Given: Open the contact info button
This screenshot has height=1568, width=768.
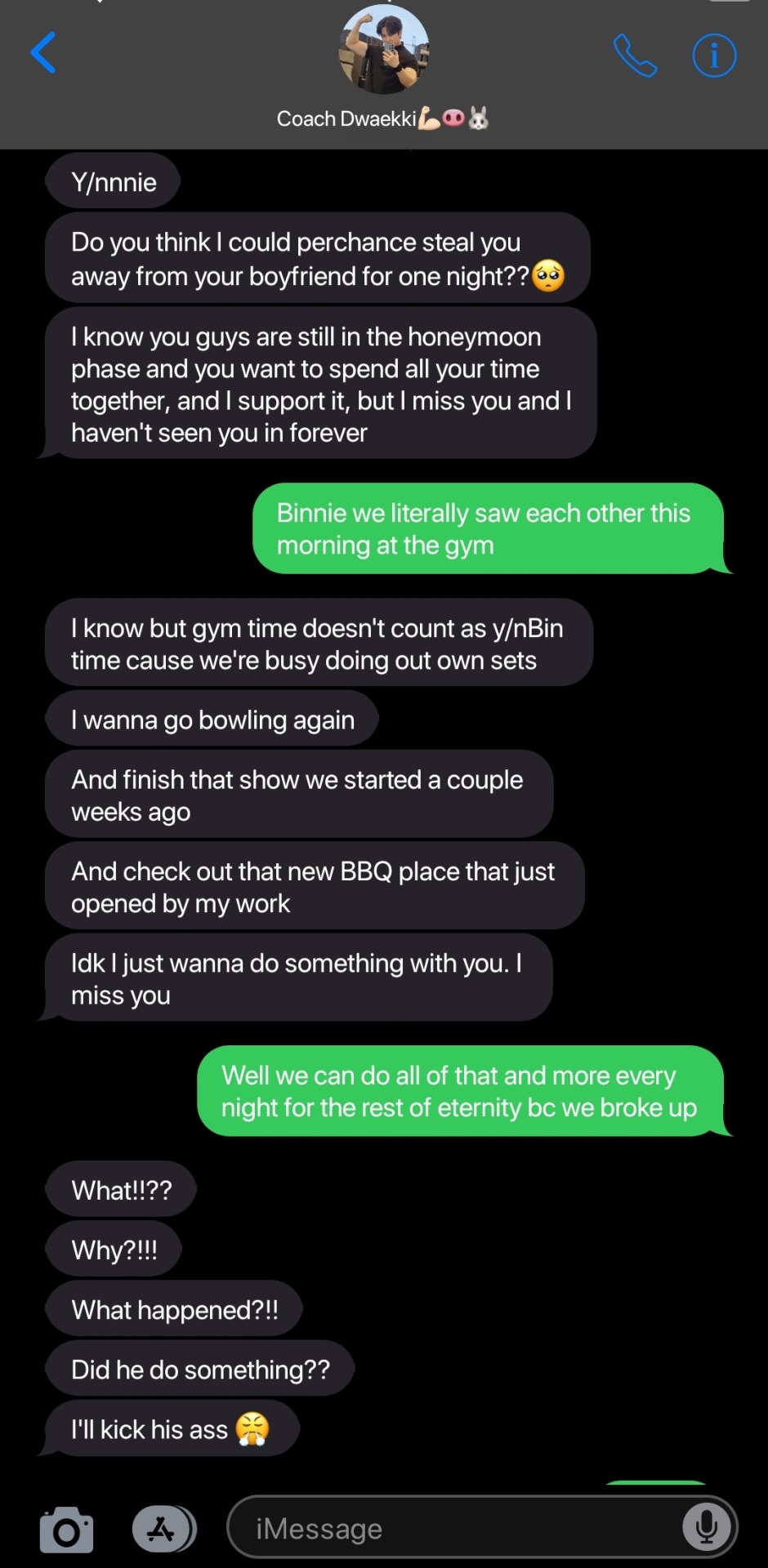Looking at the screenshot, I should (x=714, y=56).
